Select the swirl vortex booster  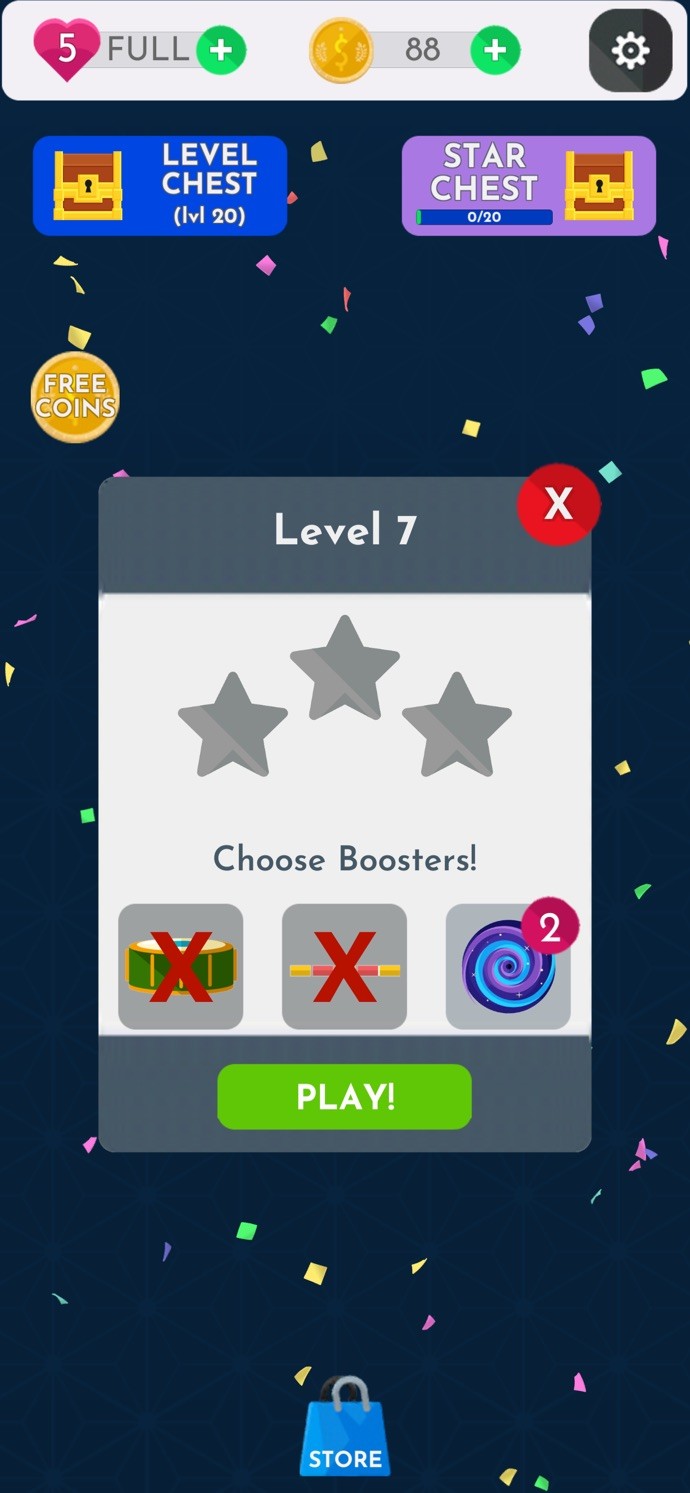[x=508, y=966]
